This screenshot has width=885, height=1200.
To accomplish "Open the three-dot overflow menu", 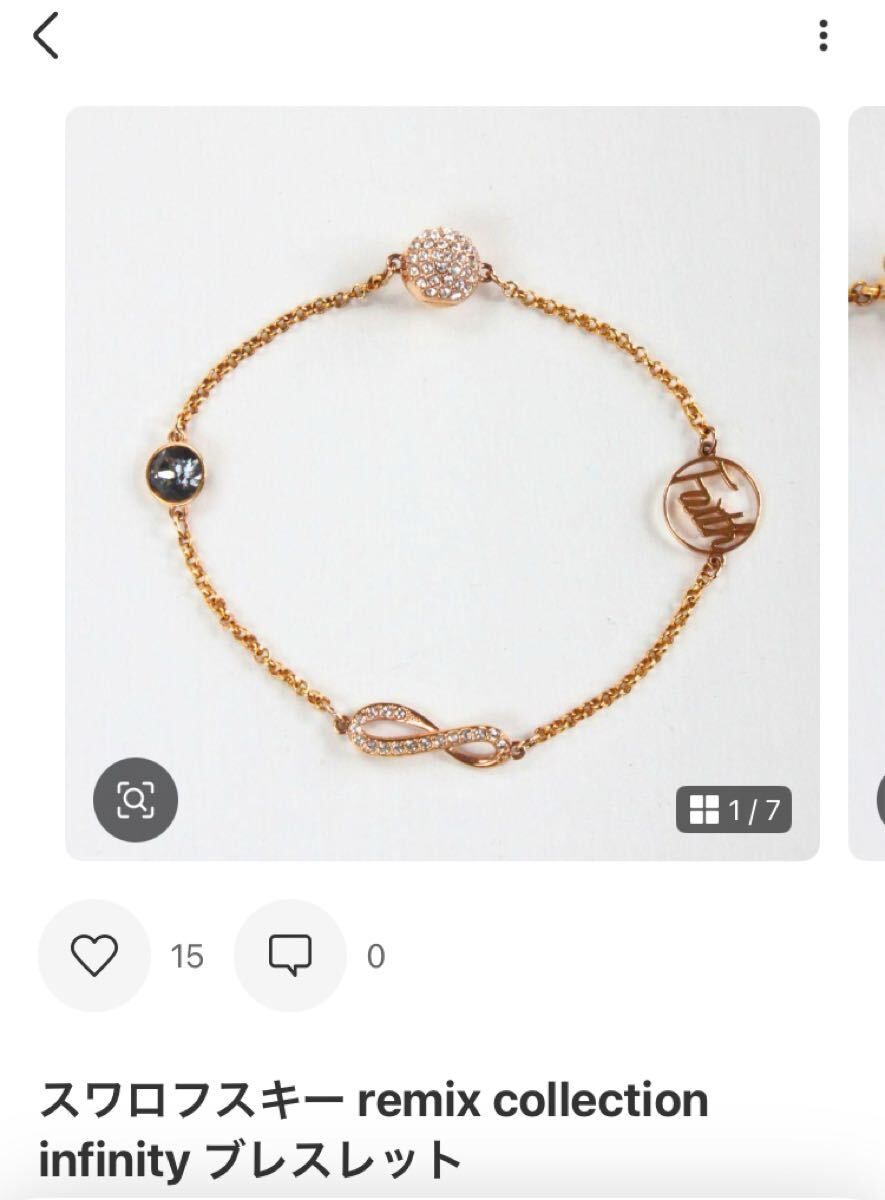I will (822, 37).
